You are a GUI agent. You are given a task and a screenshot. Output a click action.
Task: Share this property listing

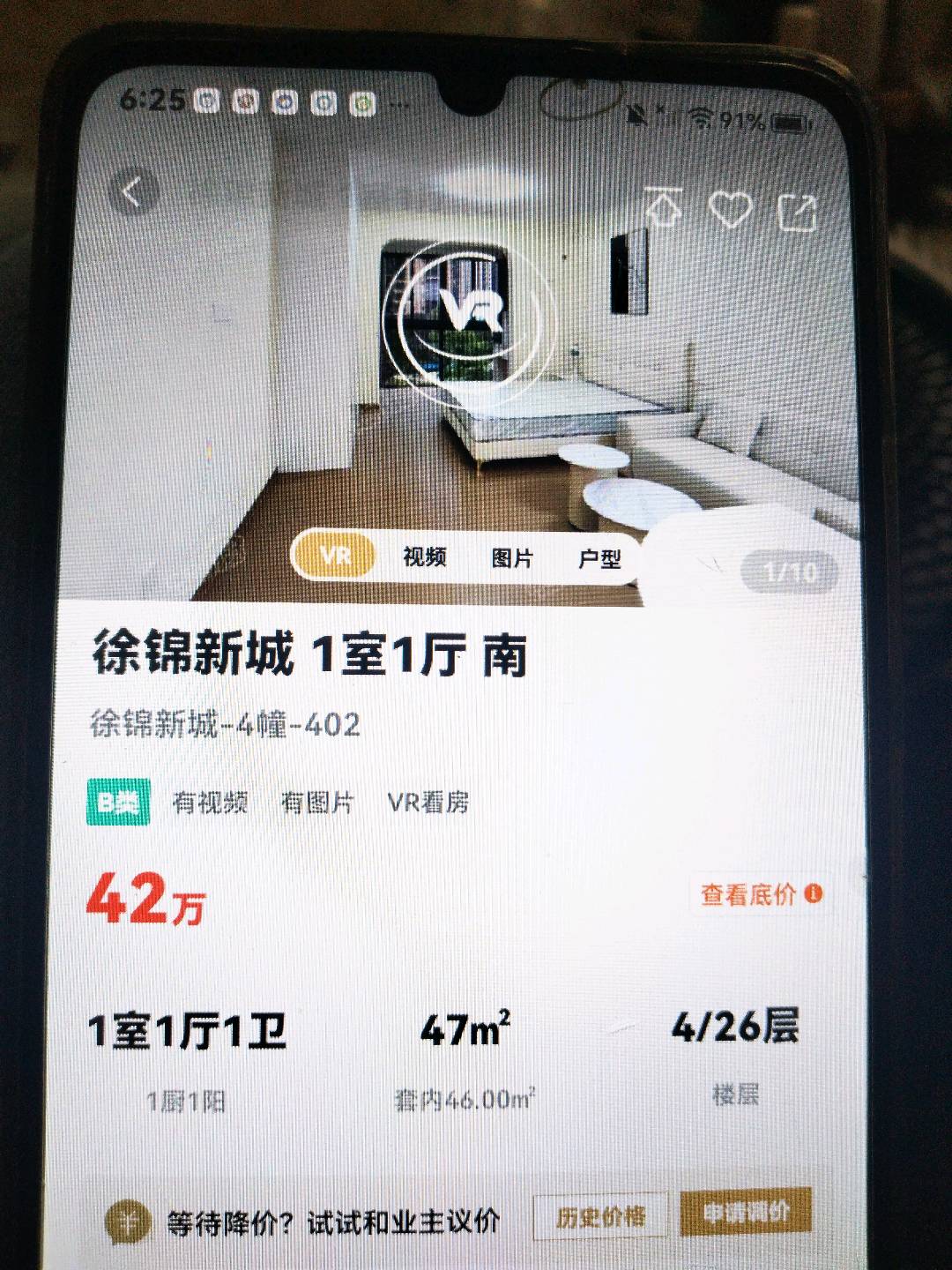tap(797, 212)
